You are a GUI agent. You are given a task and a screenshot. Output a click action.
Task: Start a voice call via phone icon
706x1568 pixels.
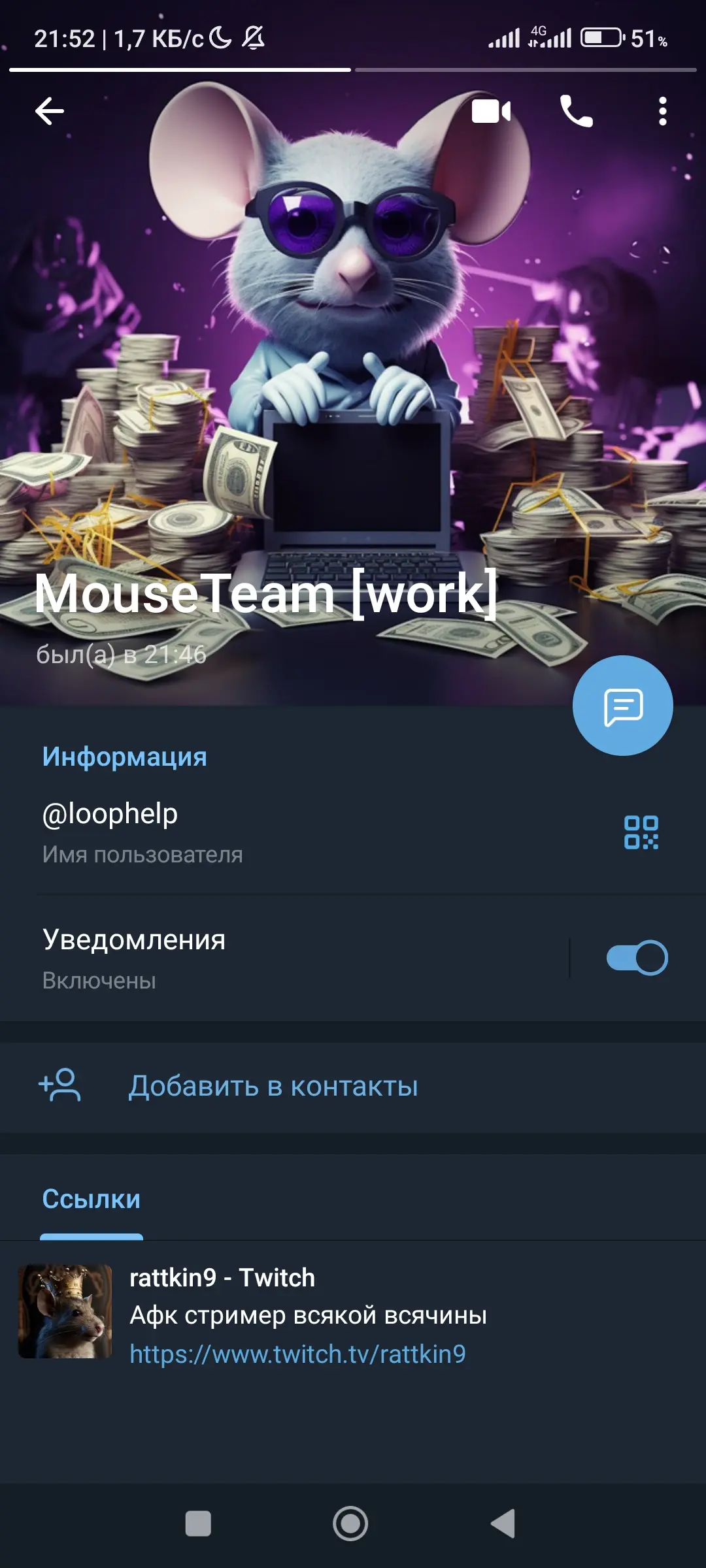click(x=576, y=111)
